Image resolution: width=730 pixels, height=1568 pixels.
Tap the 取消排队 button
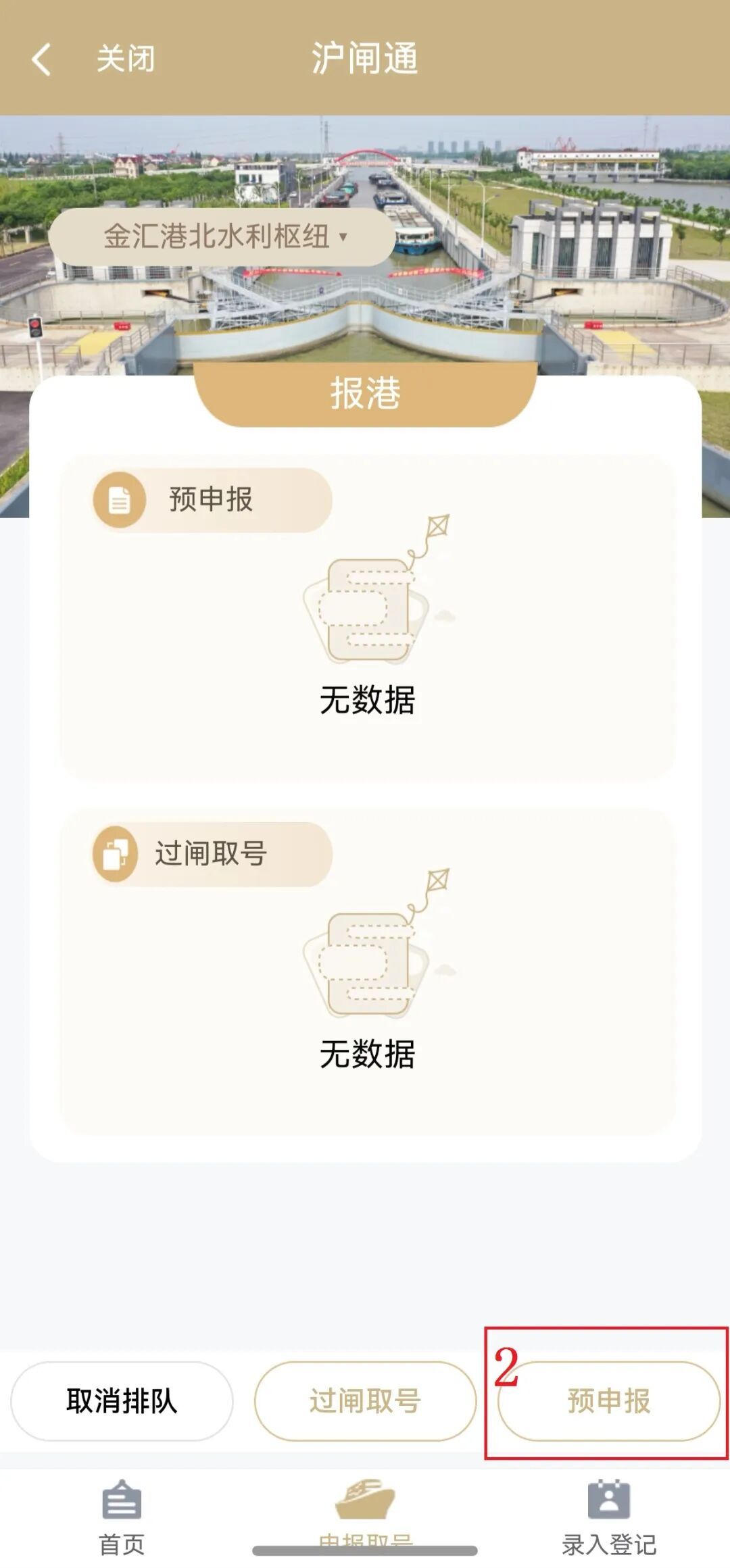[x=122, y=1400]
